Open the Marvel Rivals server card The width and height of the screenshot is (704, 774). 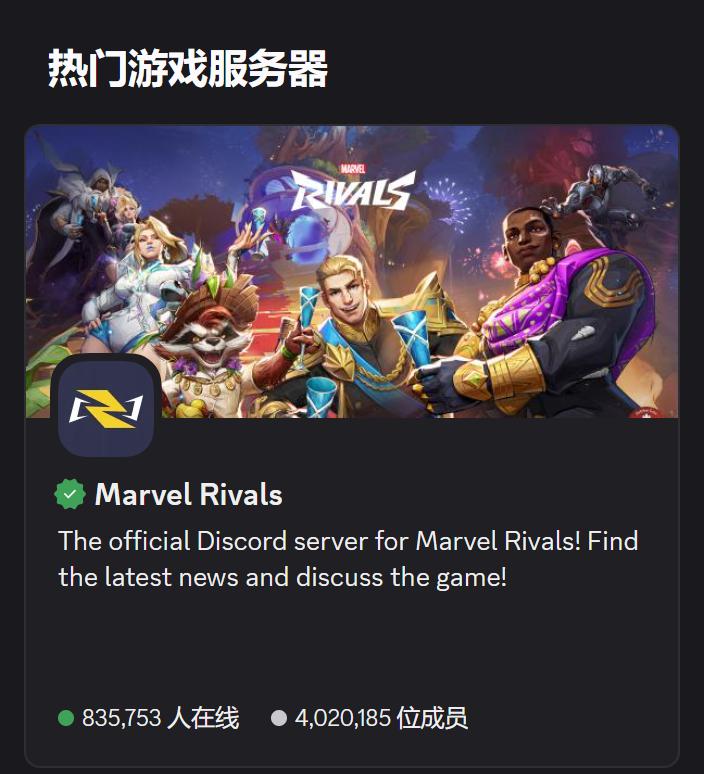coord(351,445)
